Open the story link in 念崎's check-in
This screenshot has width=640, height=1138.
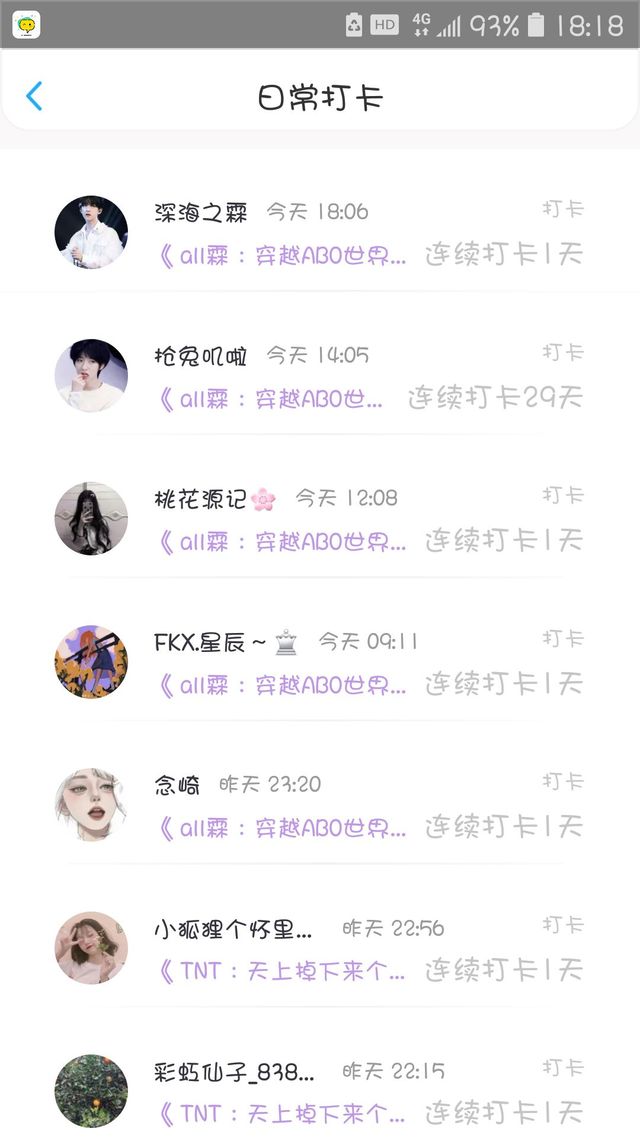283,828
